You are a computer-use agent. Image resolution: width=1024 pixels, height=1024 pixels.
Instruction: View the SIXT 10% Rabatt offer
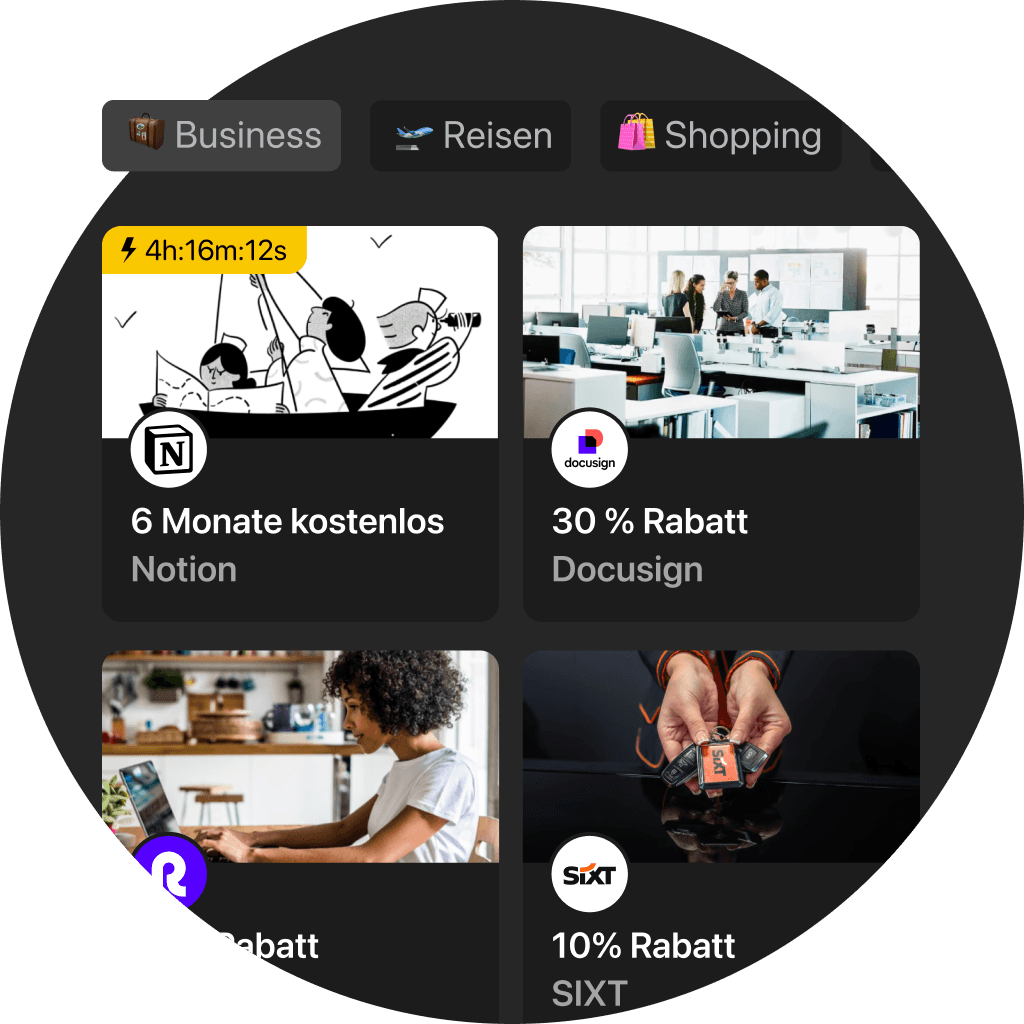[x=721, y=830]
